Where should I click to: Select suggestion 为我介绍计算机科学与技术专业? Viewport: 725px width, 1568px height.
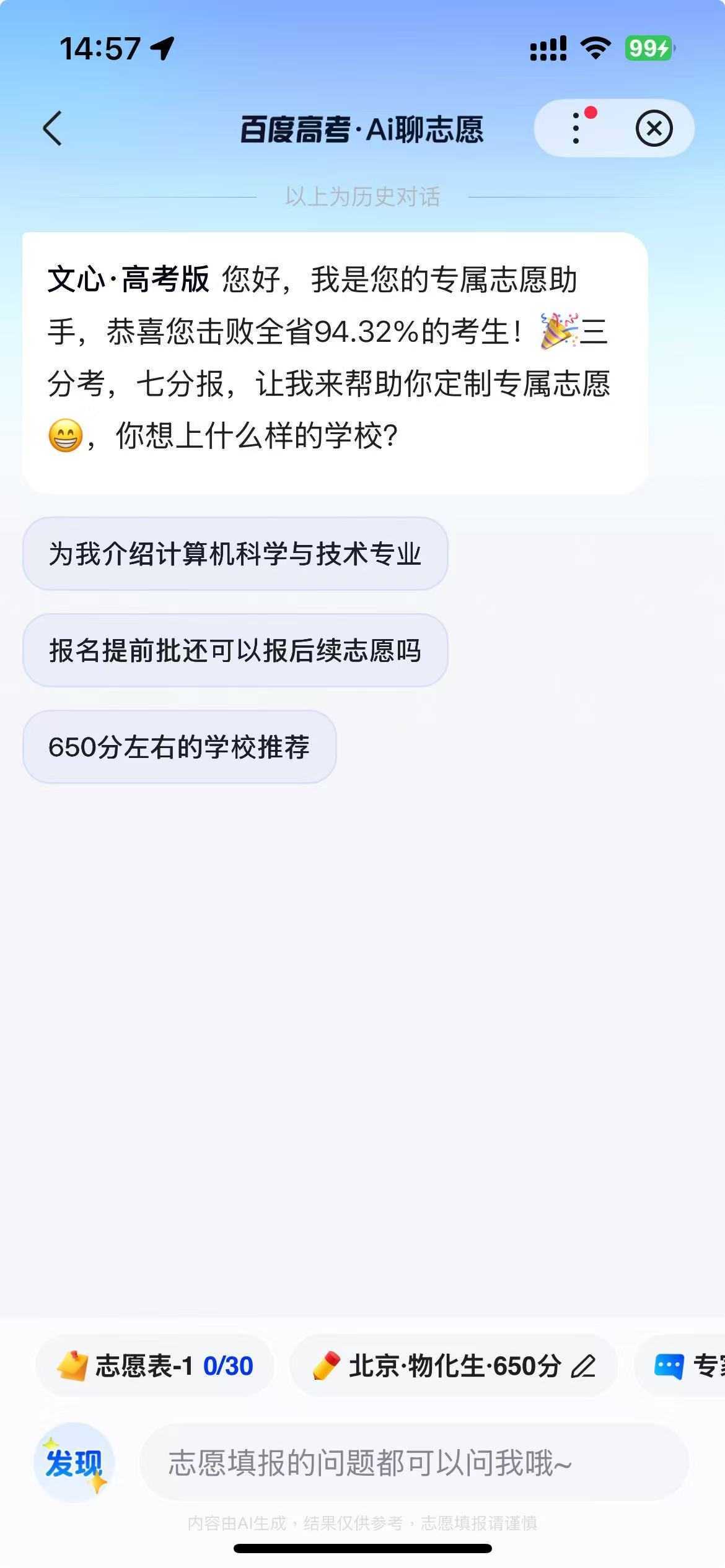click(235, 554)
